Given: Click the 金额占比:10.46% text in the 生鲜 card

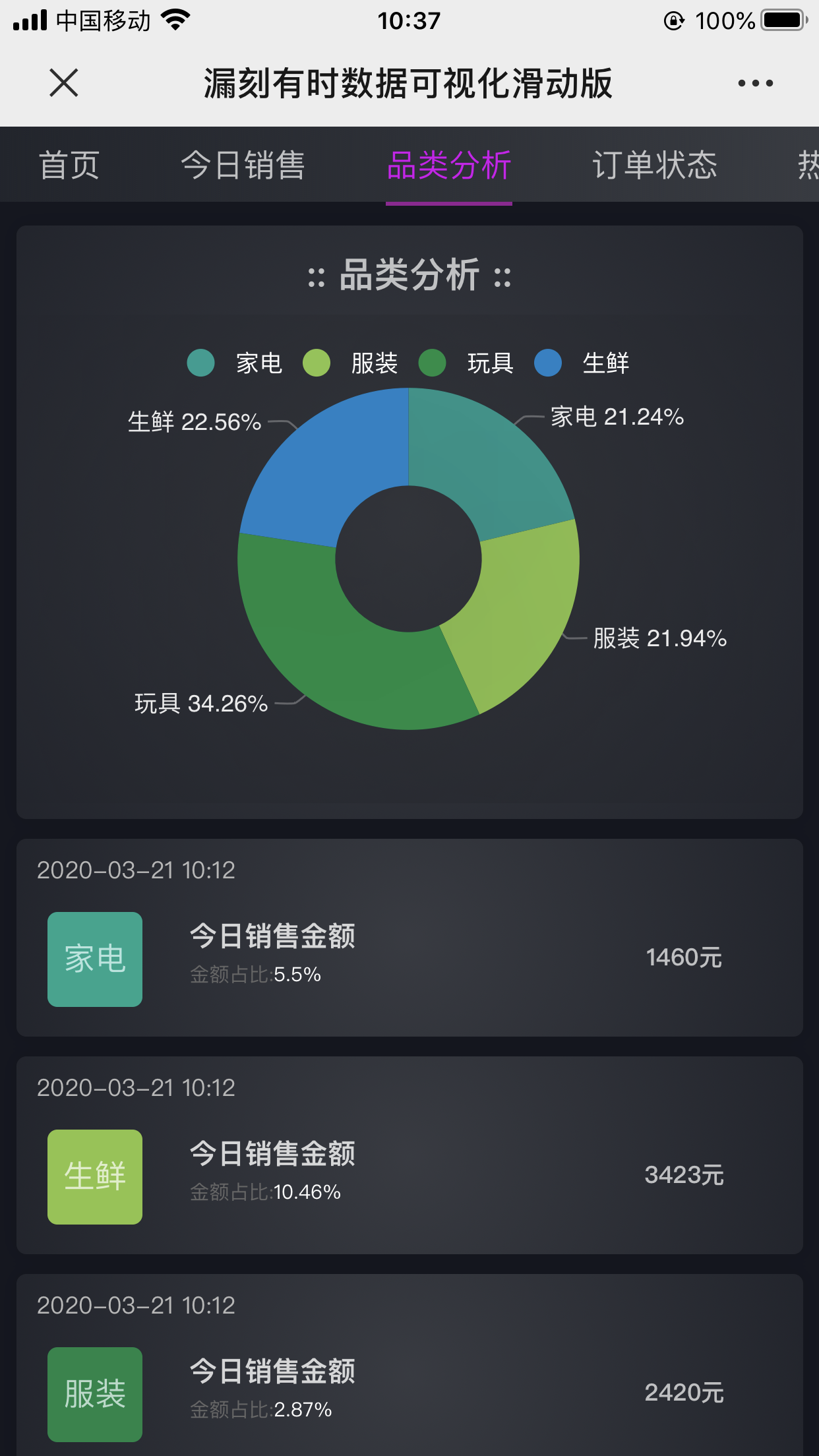Looking at the screenshot, I should (265, 1192).
